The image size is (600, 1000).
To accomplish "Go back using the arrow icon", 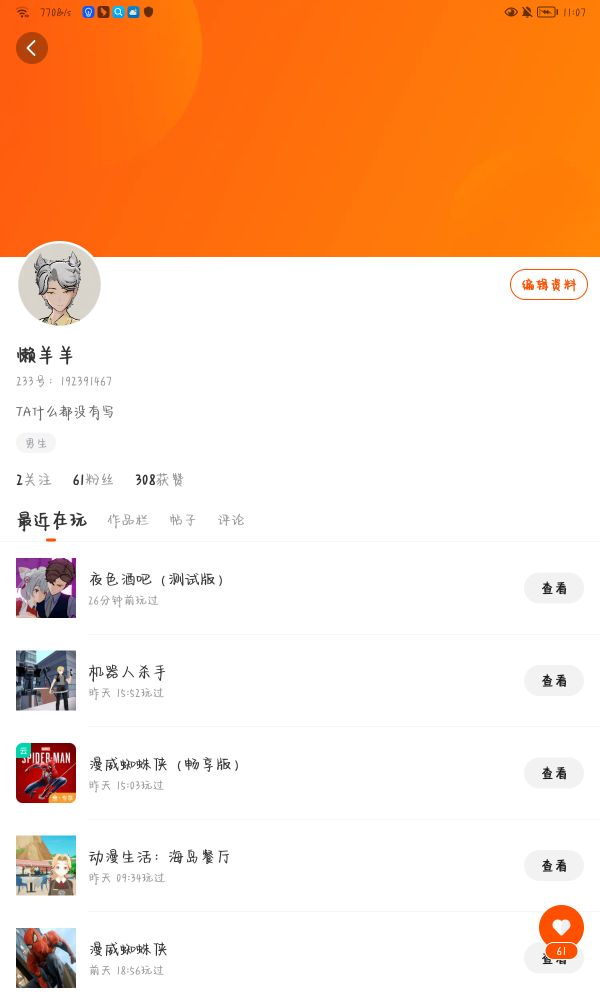I will [x=32, y=48].
